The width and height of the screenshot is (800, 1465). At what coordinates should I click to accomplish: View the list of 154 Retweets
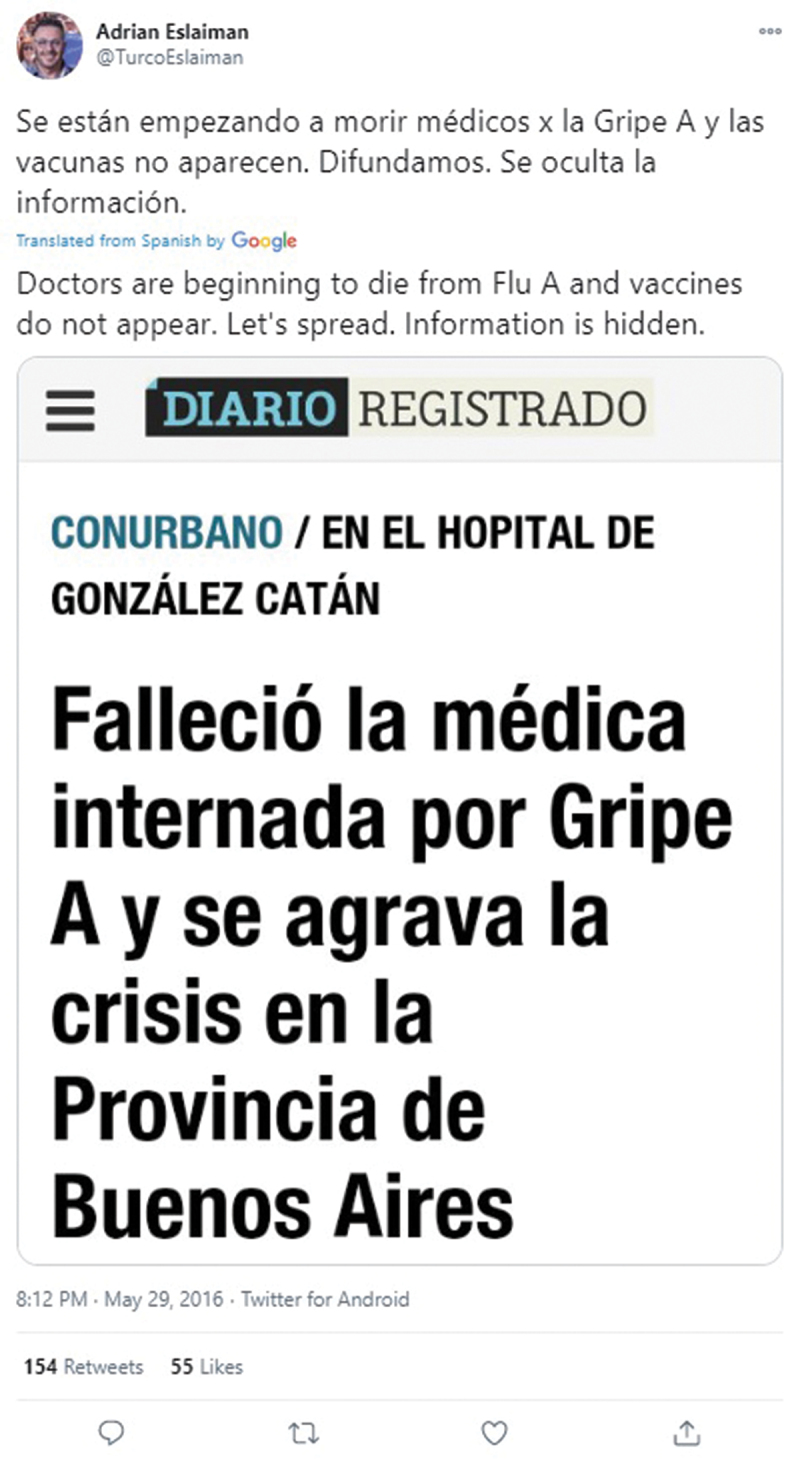(x=84, y=1366)
